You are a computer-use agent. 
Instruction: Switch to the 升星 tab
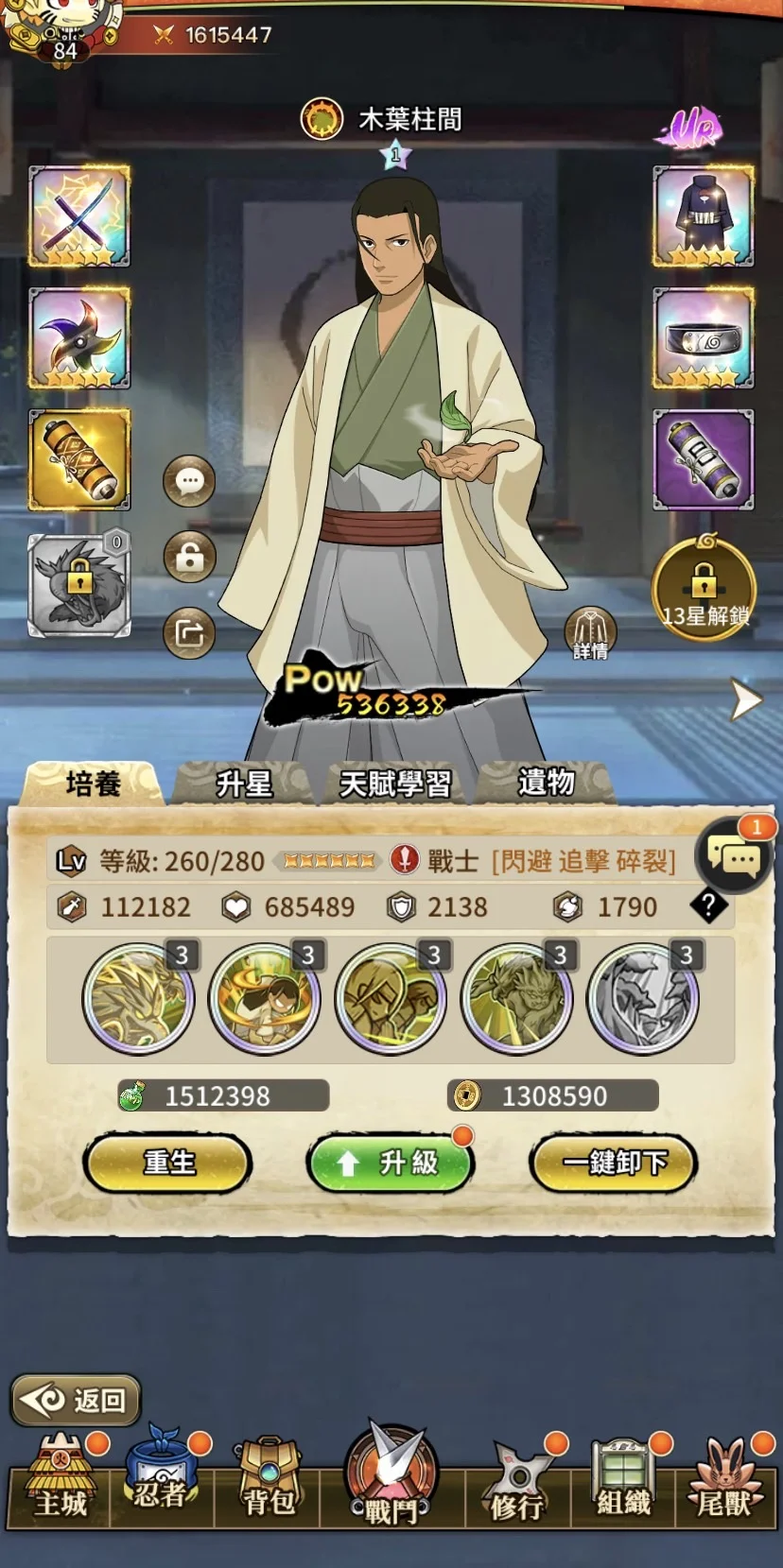(x=244, y=784)
